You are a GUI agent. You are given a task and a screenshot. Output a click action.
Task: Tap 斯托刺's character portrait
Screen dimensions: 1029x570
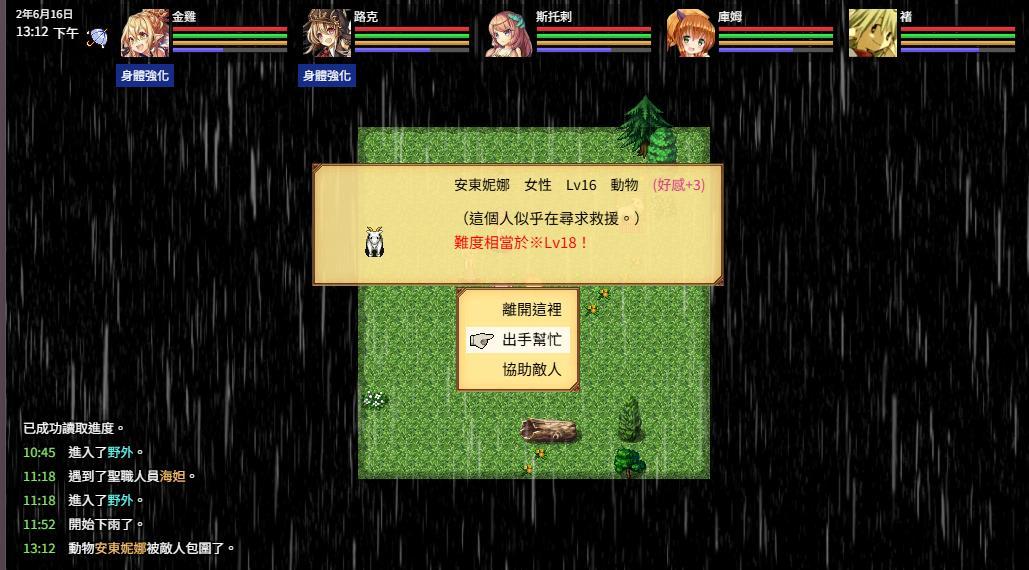click(509, 34)
